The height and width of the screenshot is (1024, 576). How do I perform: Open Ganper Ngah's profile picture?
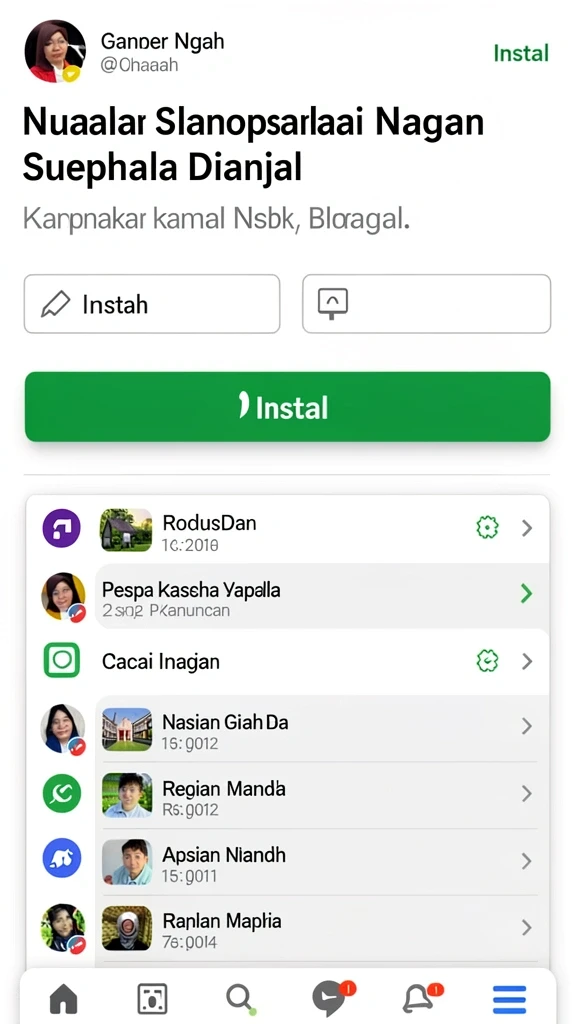[55, 51]
